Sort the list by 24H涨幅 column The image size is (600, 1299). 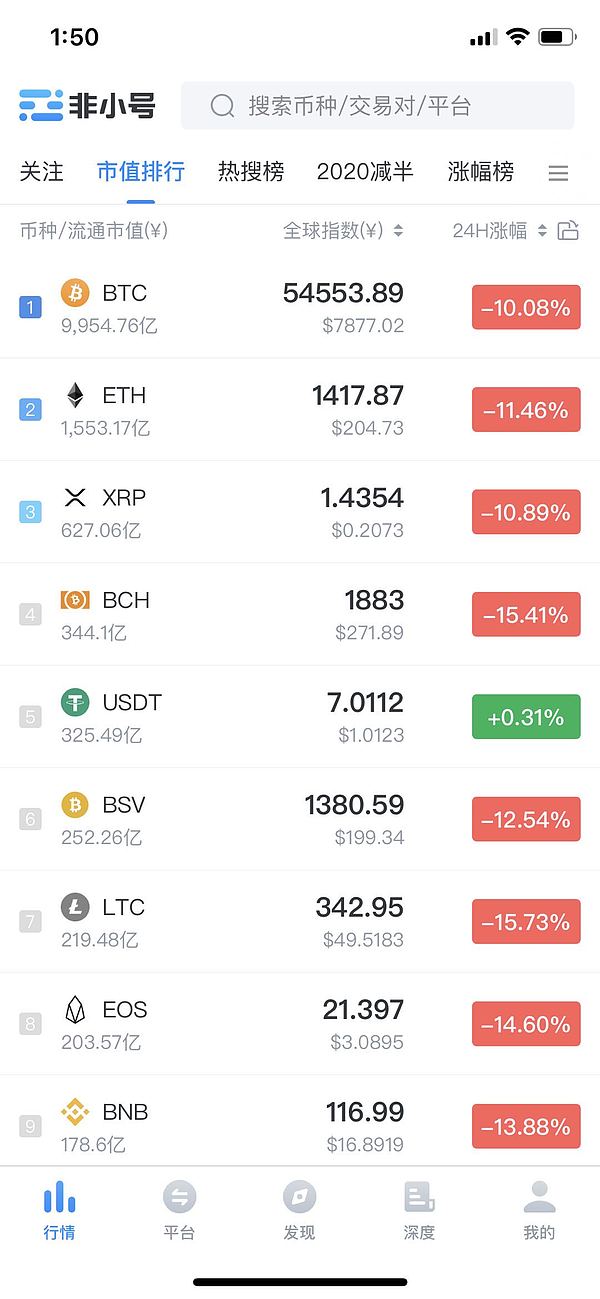(x=499, y=231)
